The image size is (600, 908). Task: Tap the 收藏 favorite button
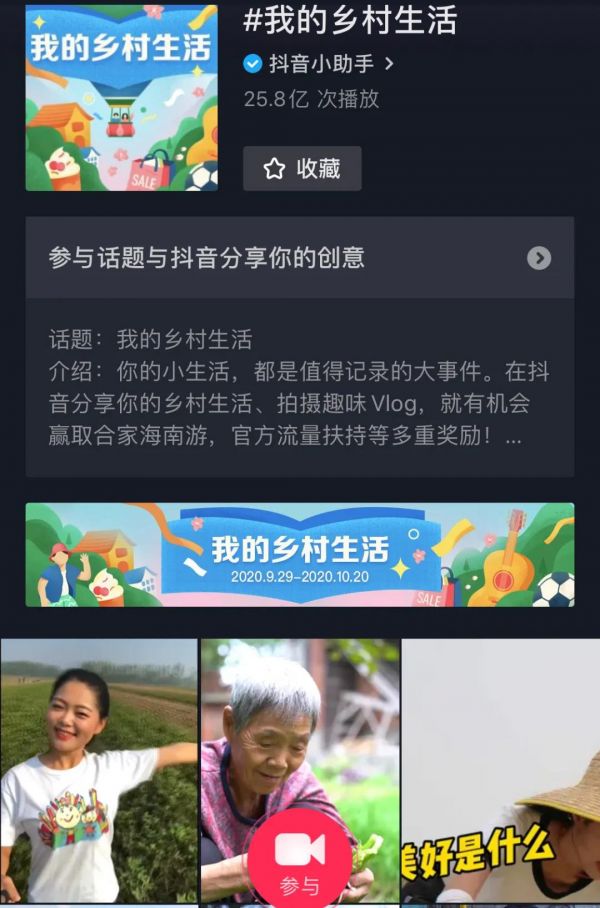(x=302, y=169)
